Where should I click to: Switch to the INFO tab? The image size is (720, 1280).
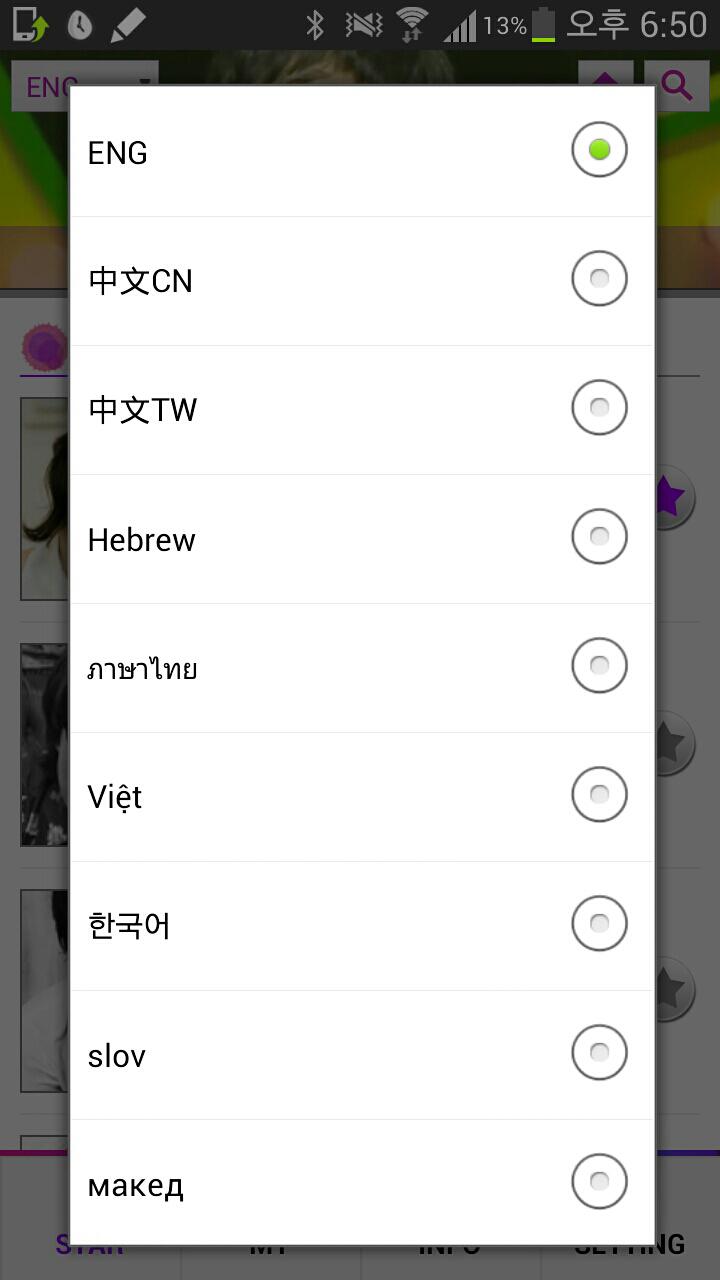pyautogui.click(x=450, y=1243)
